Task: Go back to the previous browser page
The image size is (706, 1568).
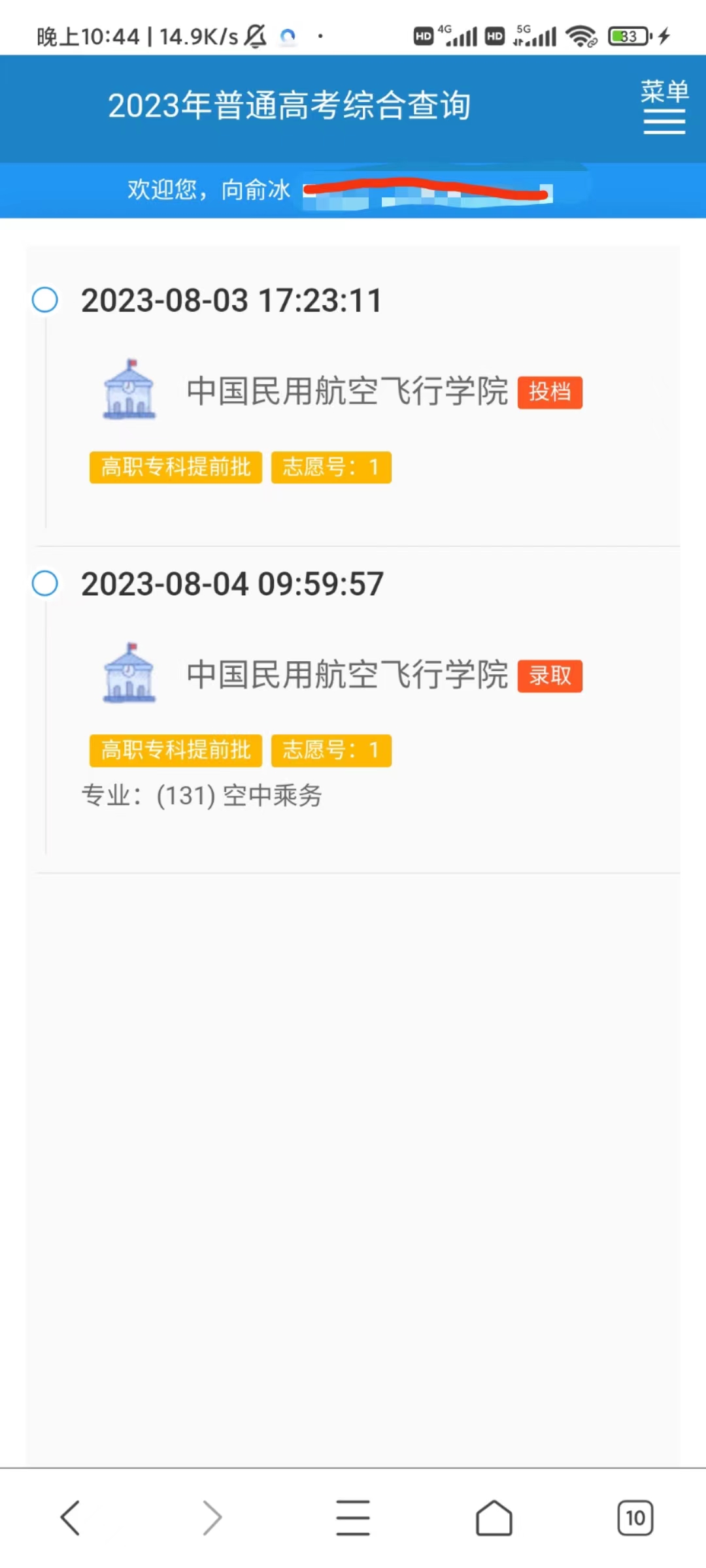Action: point(71,1517)
